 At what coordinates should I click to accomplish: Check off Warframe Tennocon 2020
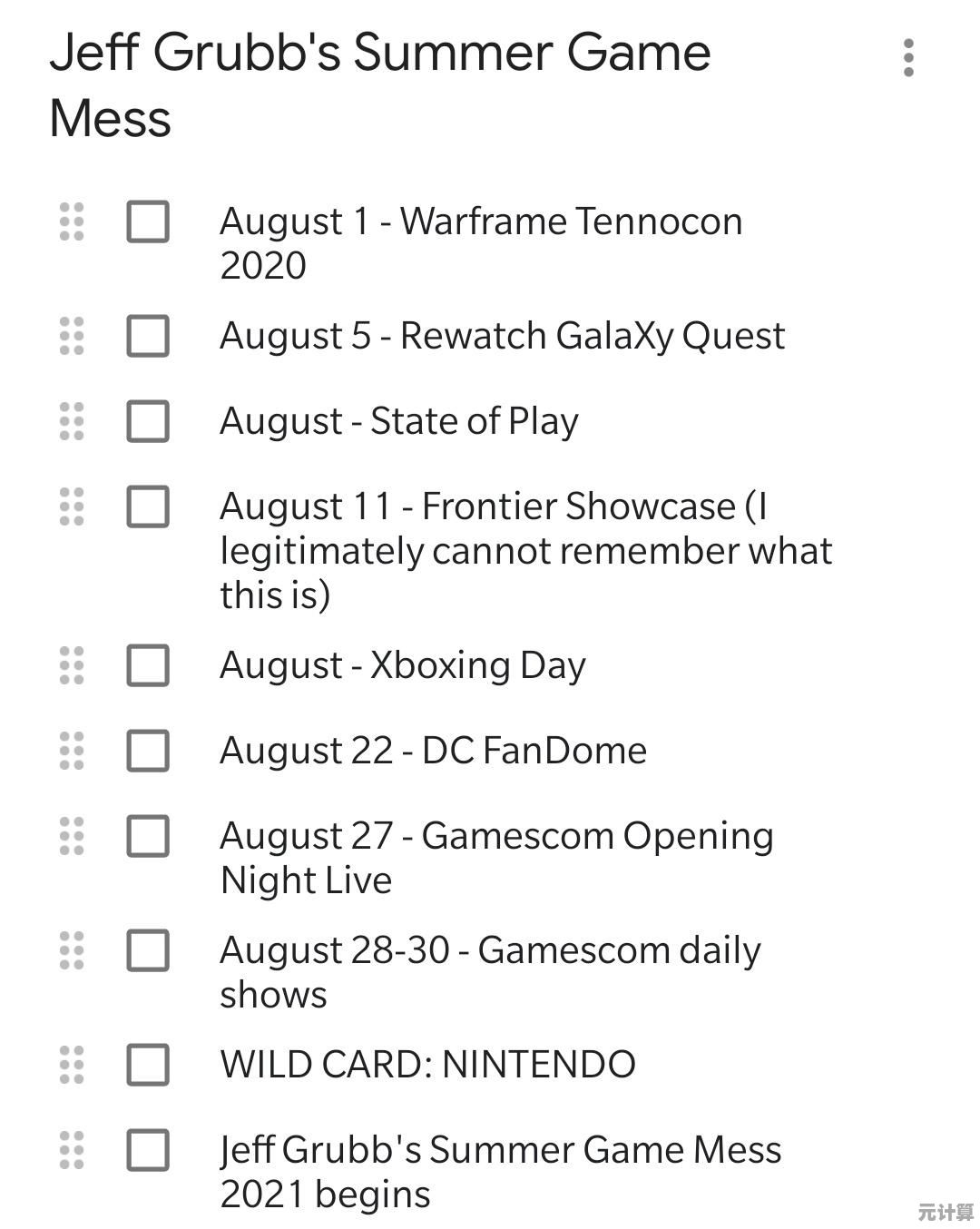147,221
